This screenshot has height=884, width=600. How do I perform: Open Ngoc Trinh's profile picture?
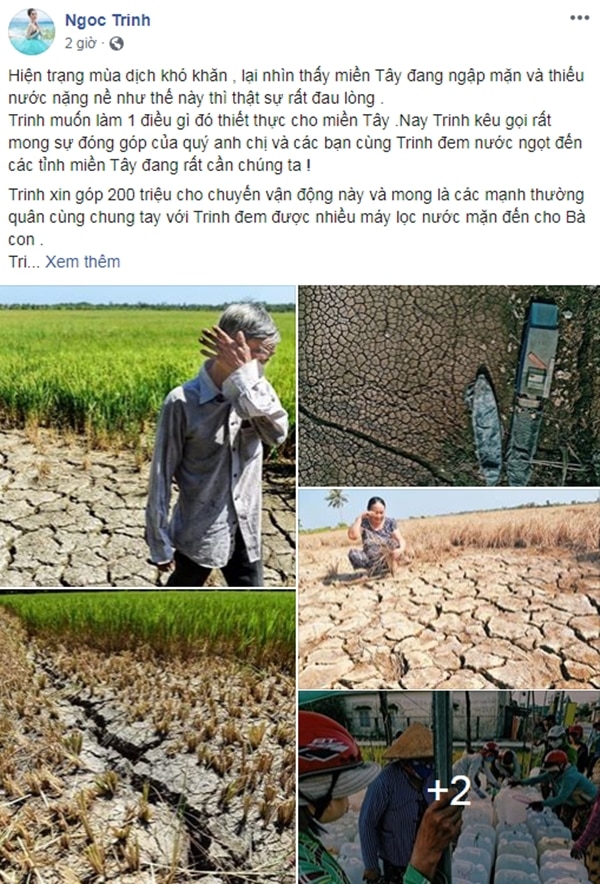tap(32, 31)
